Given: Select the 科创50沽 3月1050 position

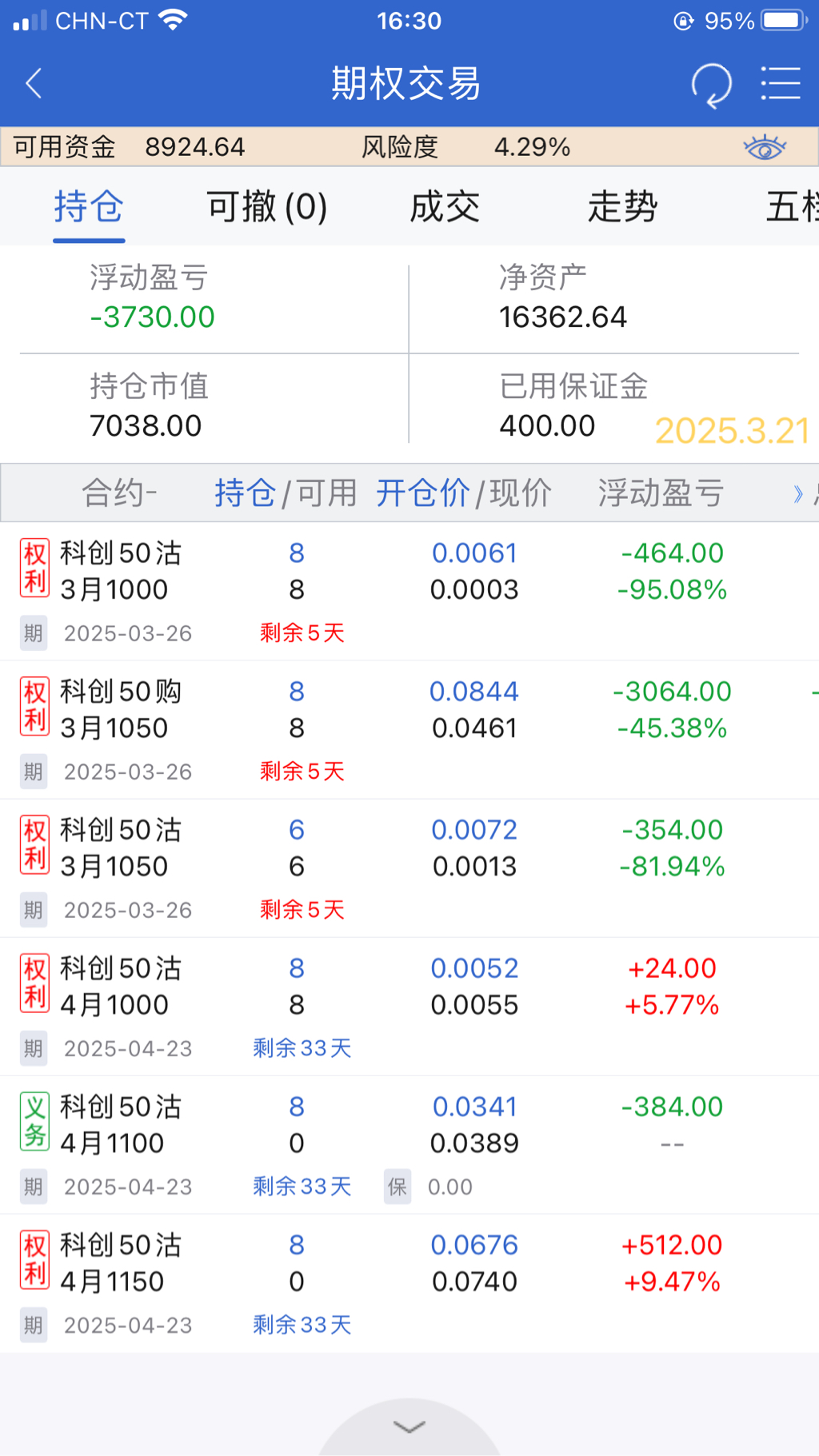Looking at the screenshot, I should [x=121, y=848].
